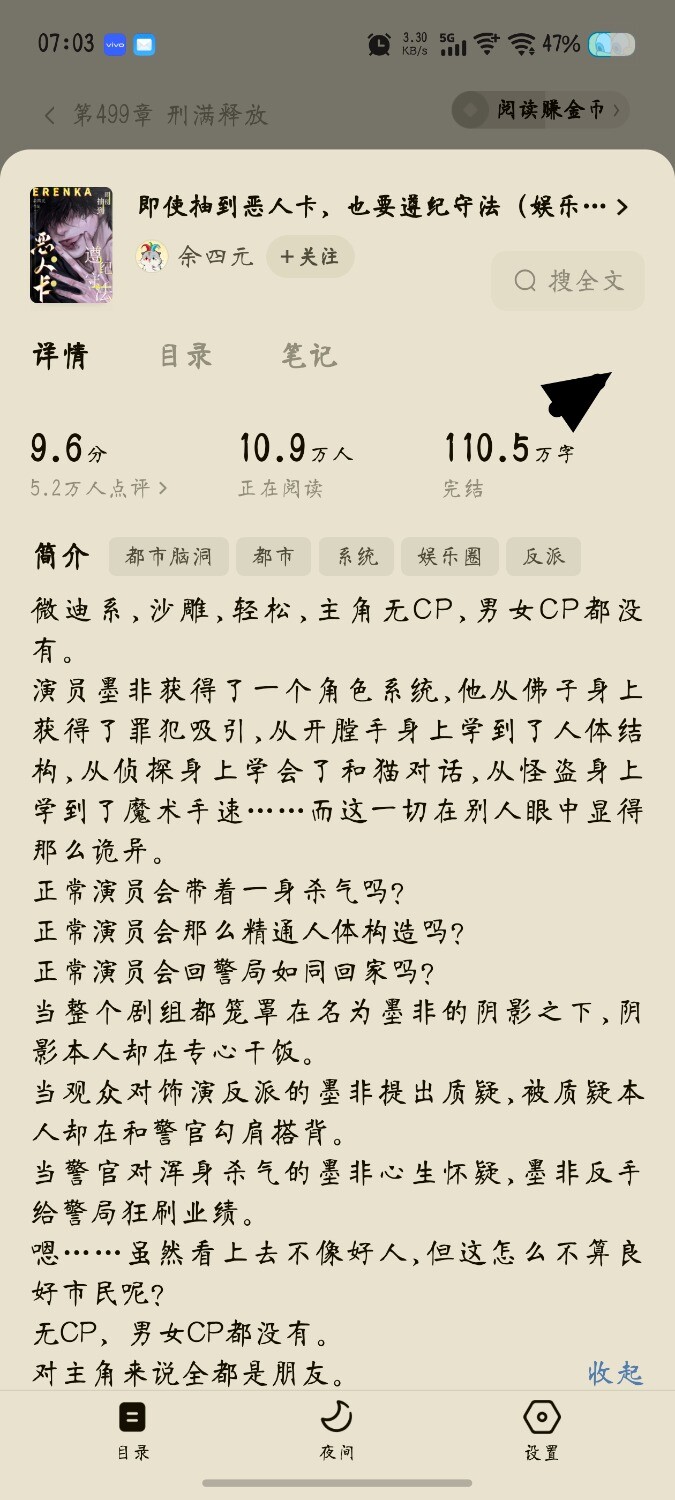View author 余四元's profile
Screen dimensions: 675x1500
195,257
